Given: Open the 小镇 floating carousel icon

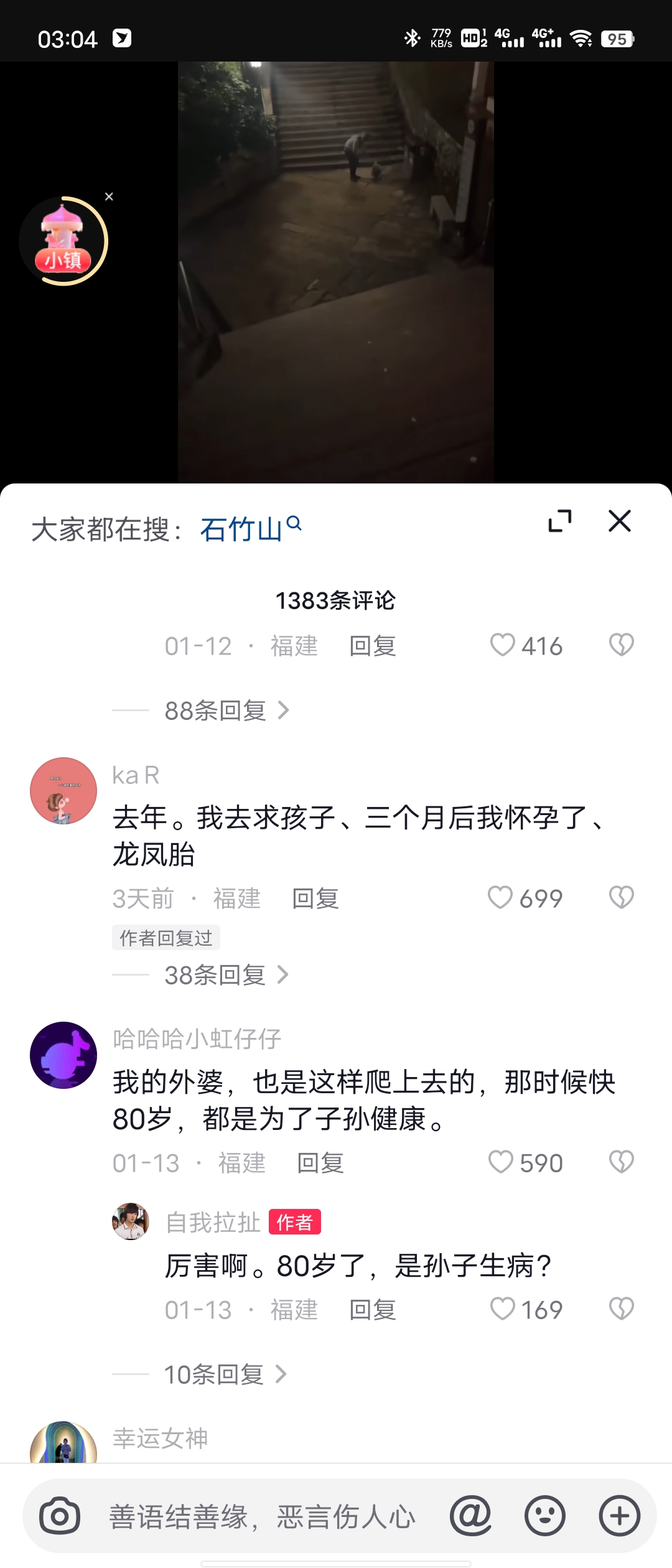Looking at the screenshot, I should point(63,241).
